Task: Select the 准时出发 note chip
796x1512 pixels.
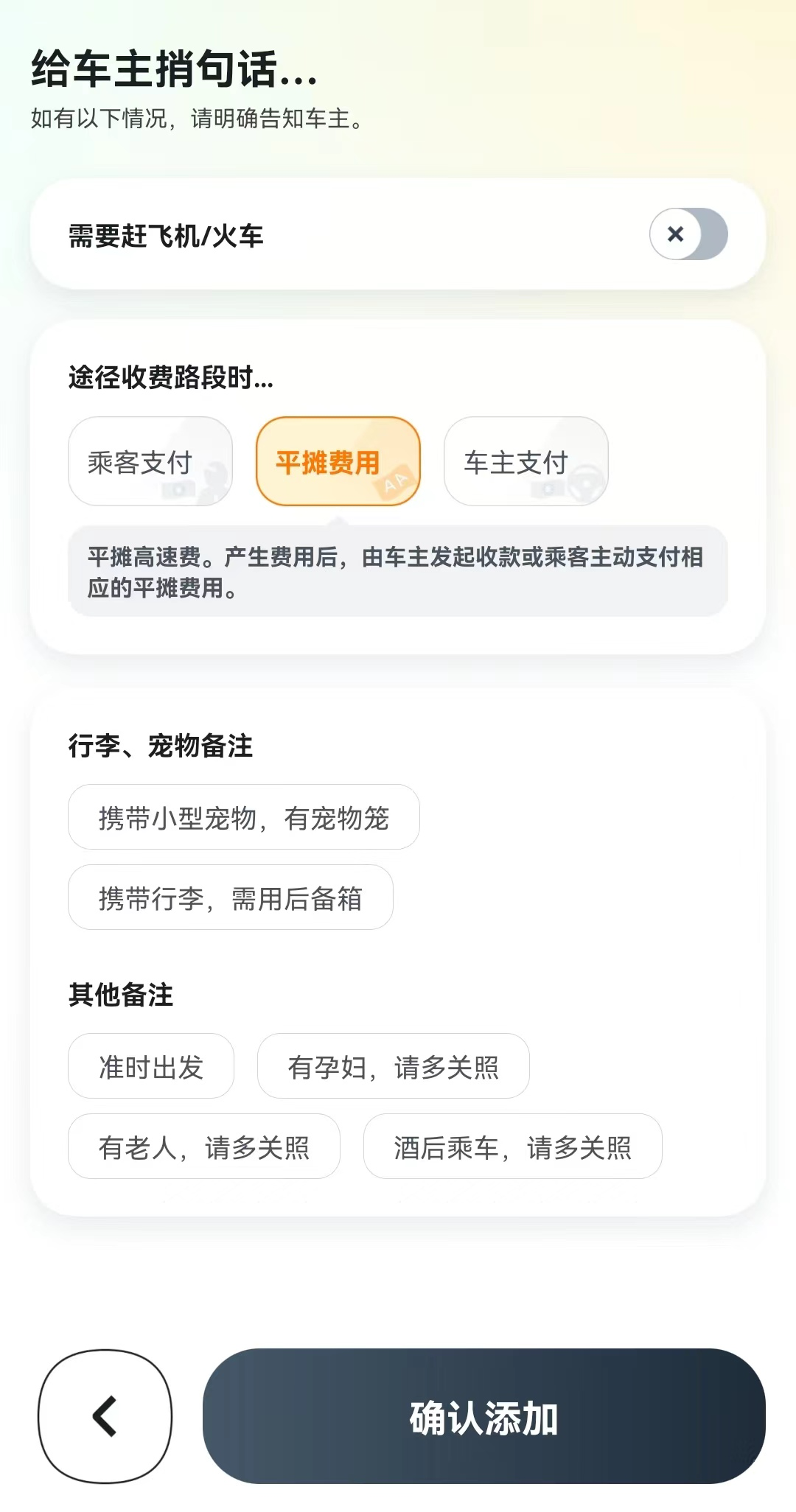Action: click(x=151, y=1066)
